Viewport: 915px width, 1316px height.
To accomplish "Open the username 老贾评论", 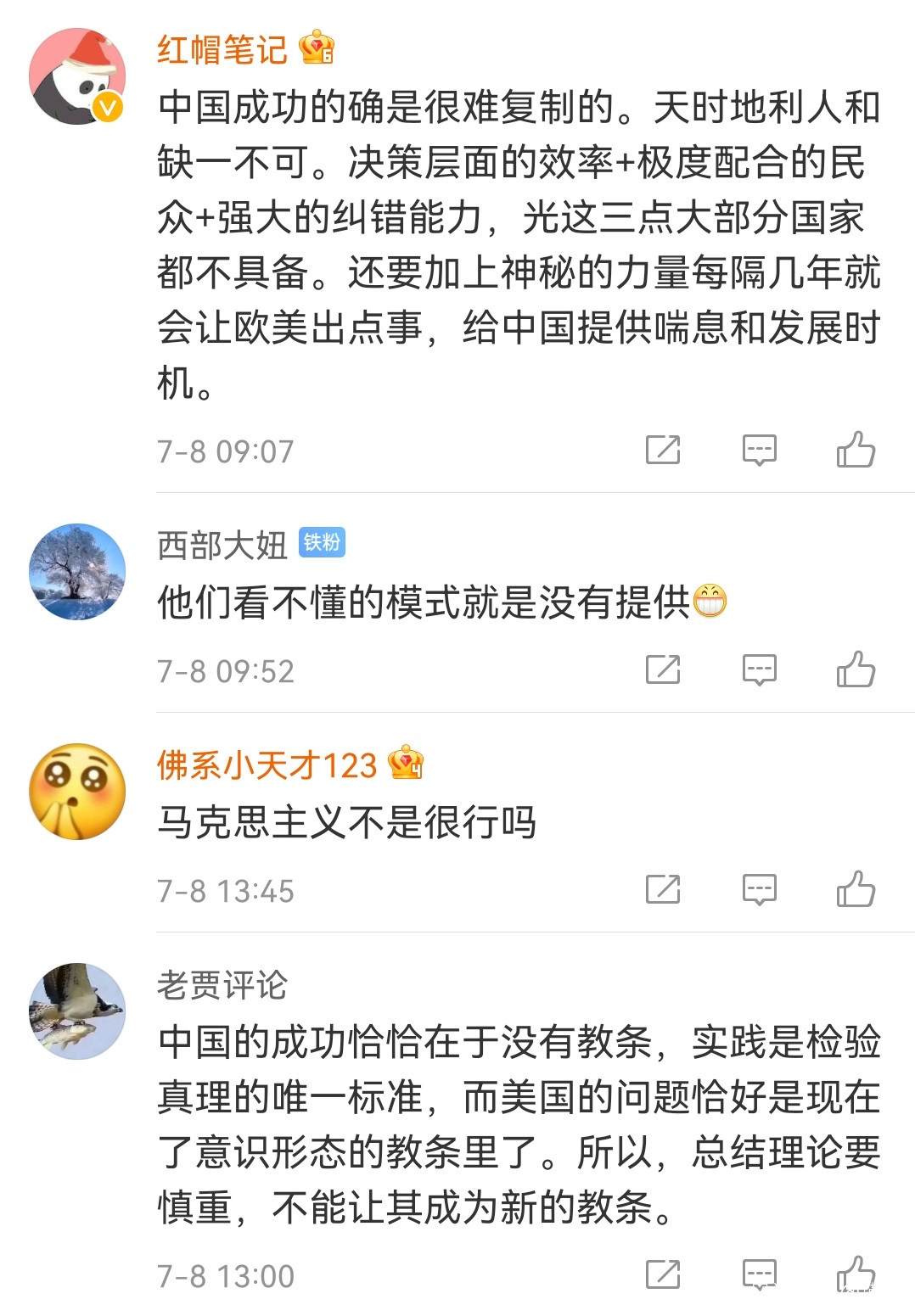I will click(x=222, y=985).
